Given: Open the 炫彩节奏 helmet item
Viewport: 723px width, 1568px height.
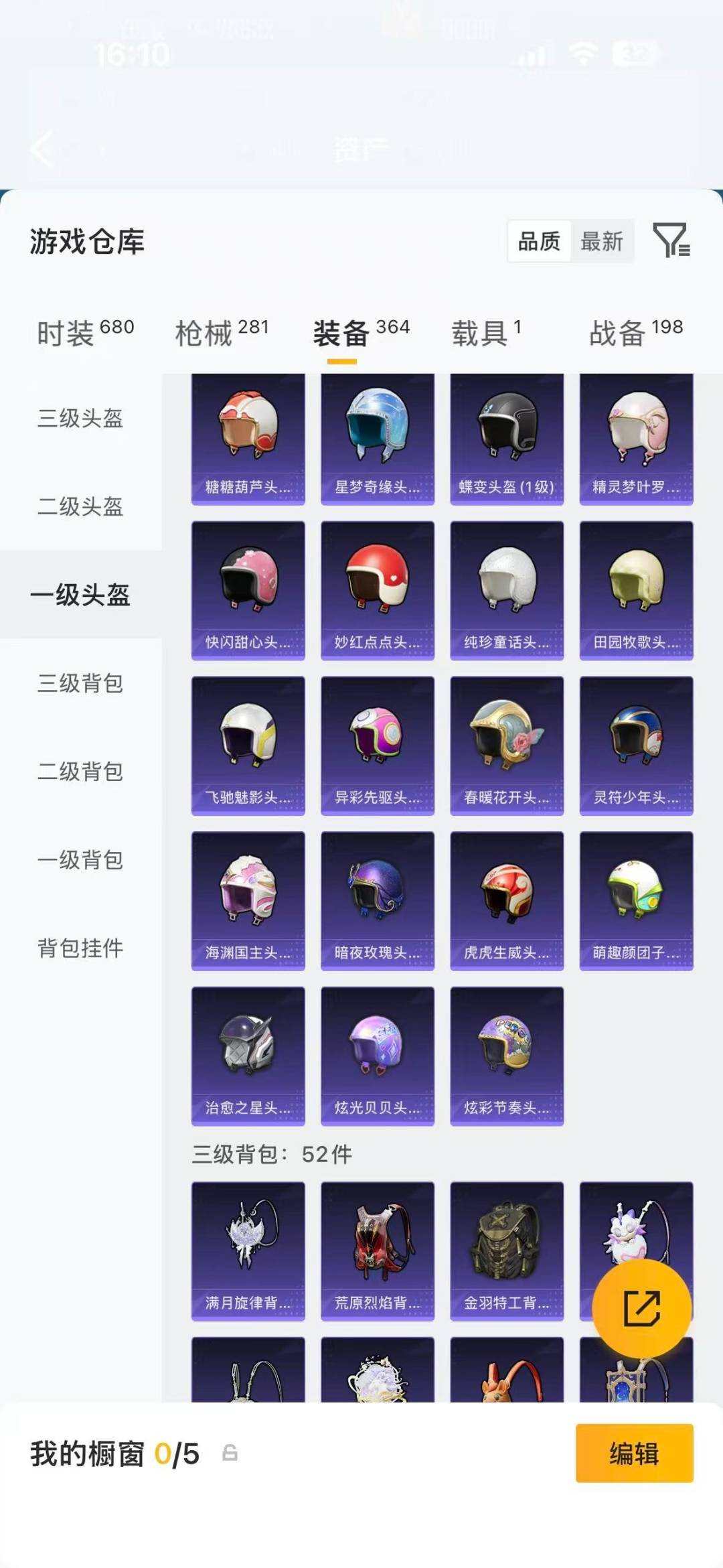Looking at the screenshot, I should click(x=507, y=1056).
